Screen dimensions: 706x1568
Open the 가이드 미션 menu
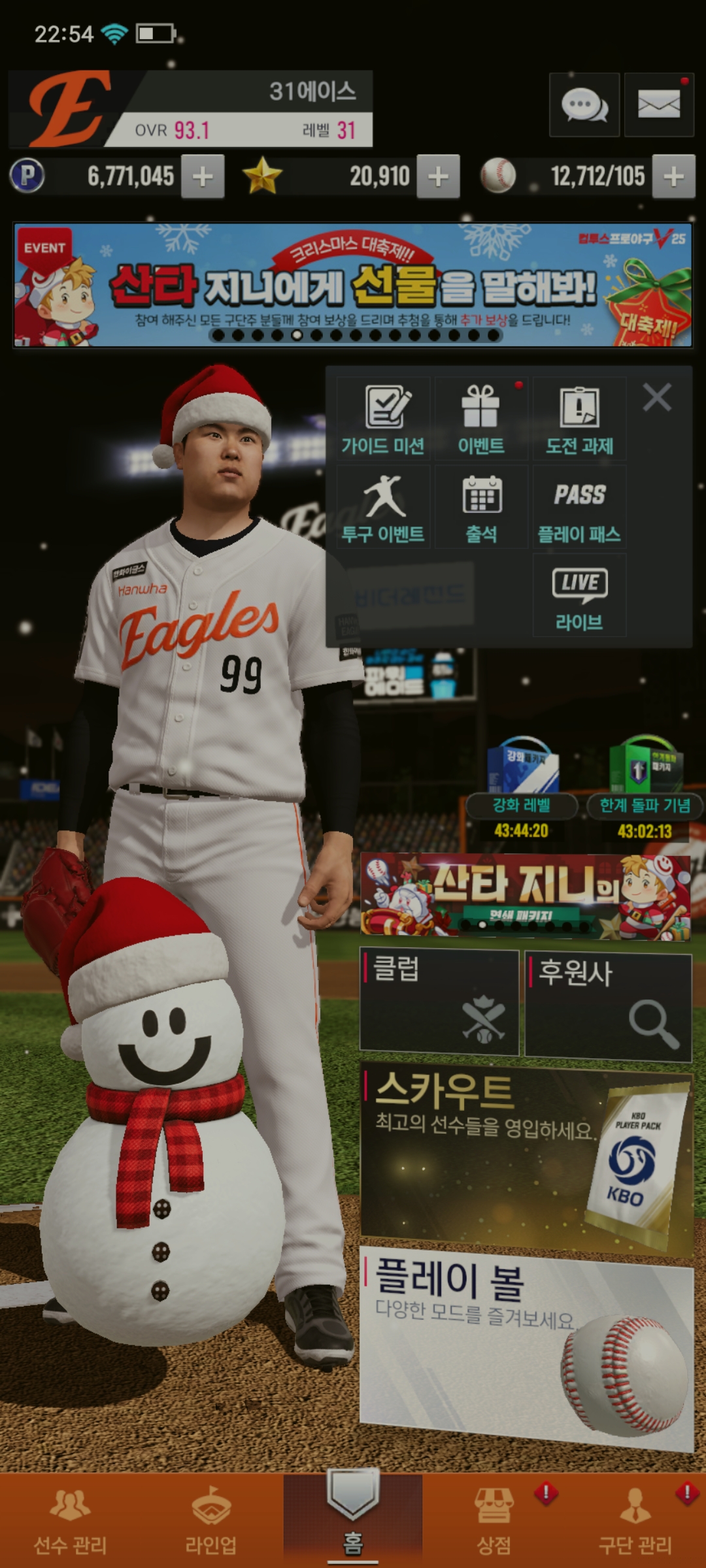pyautogui.click(x=384, y=419)
